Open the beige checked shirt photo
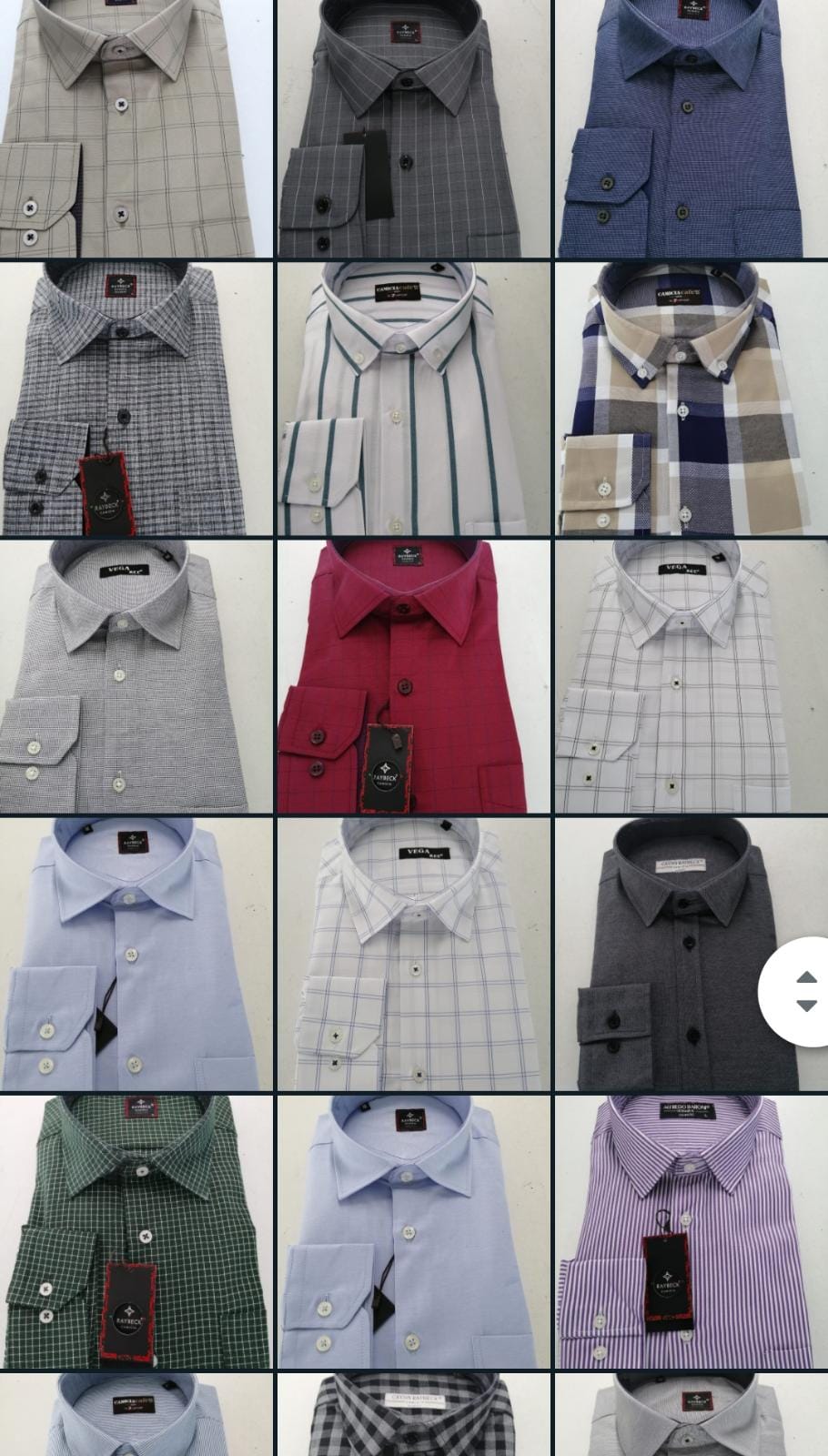 [x=136, y=129]
